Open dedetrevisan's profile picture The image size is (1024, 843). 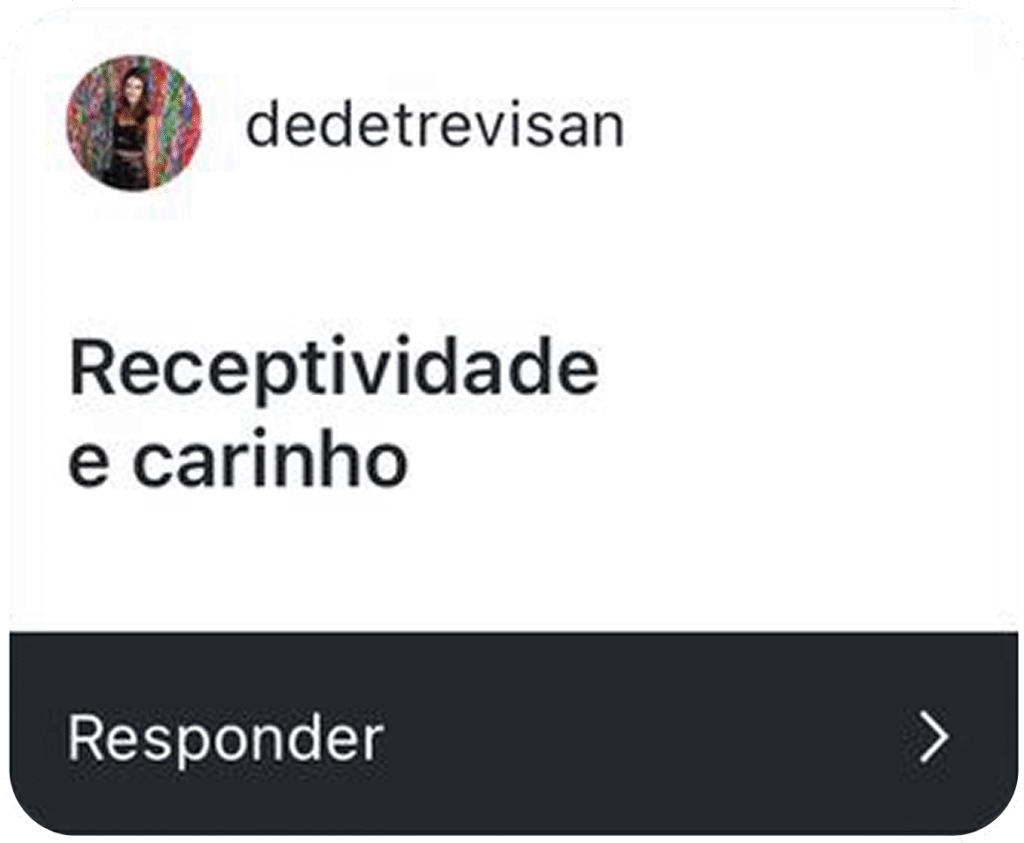133,123
